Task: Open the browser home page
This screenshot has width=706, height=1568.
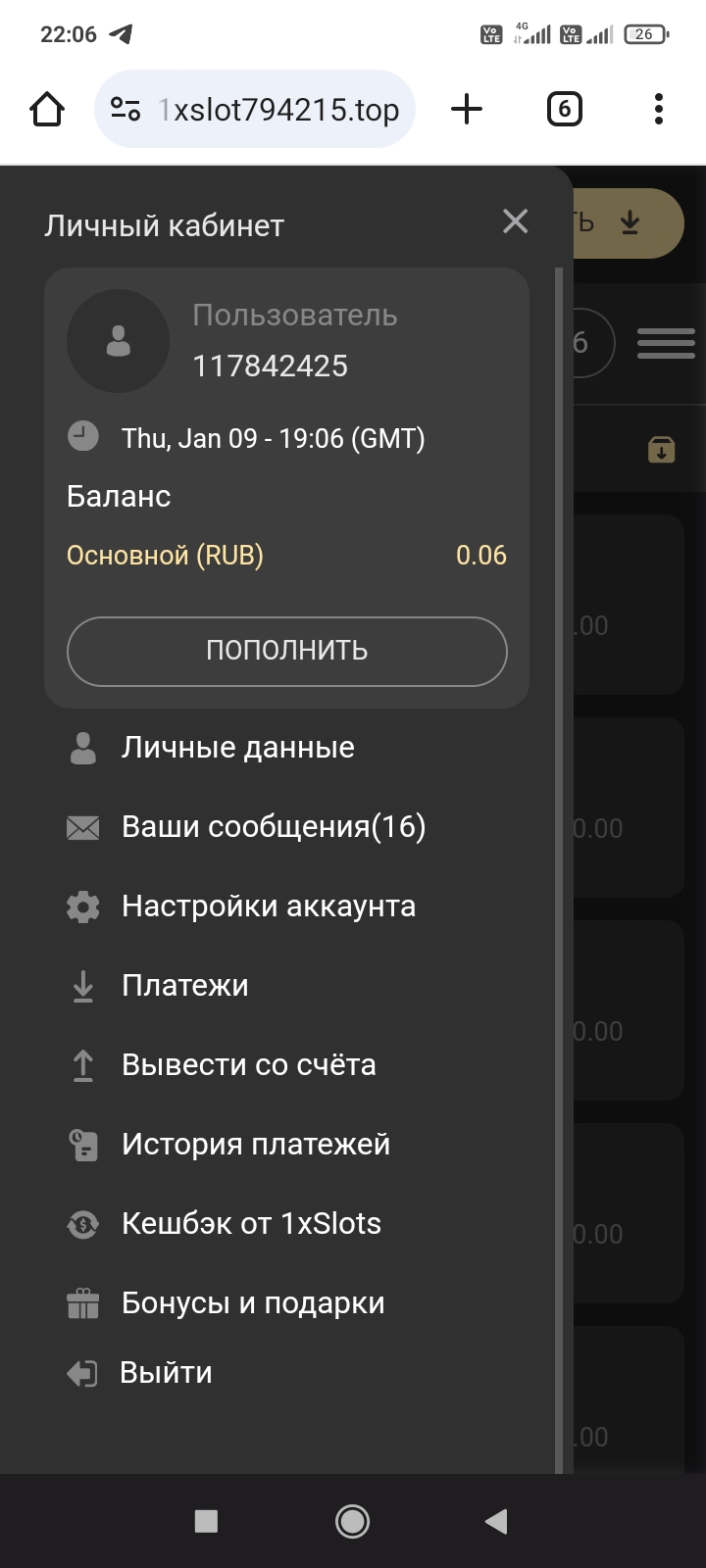Action: [47, 109]
